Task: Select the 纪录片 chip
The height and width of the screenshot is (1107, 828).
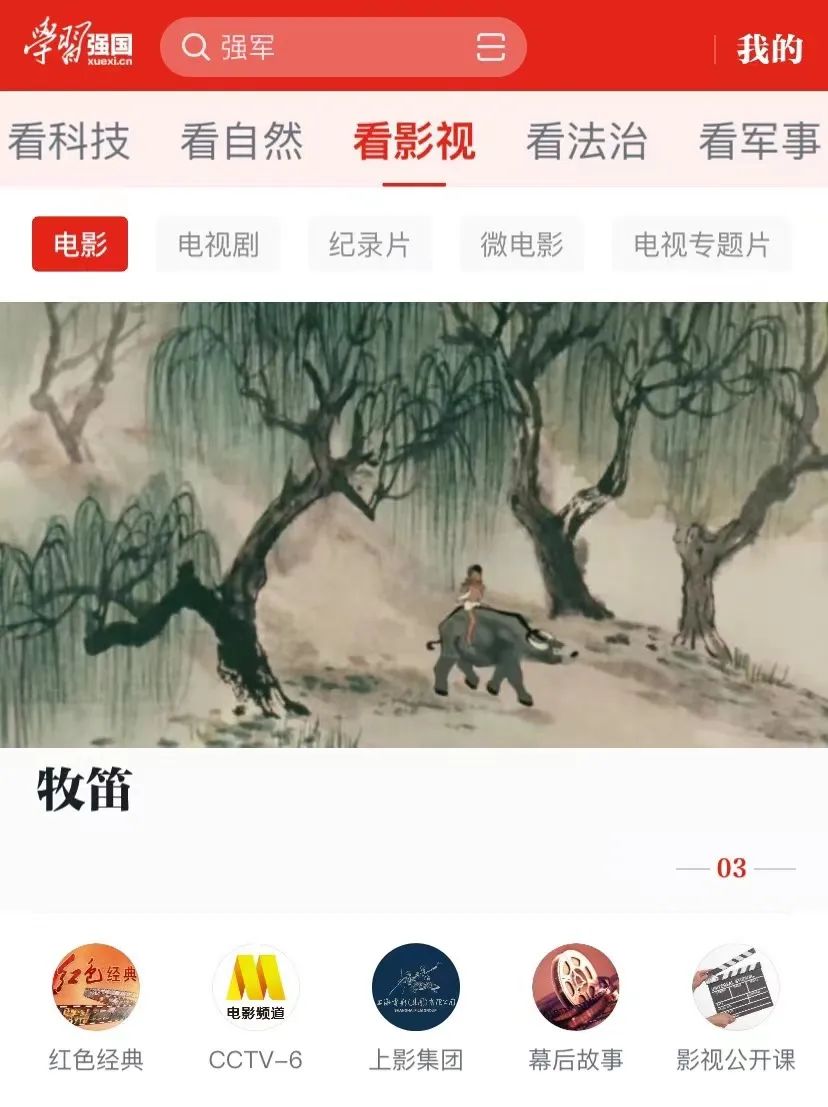Action: click(370, 244)
